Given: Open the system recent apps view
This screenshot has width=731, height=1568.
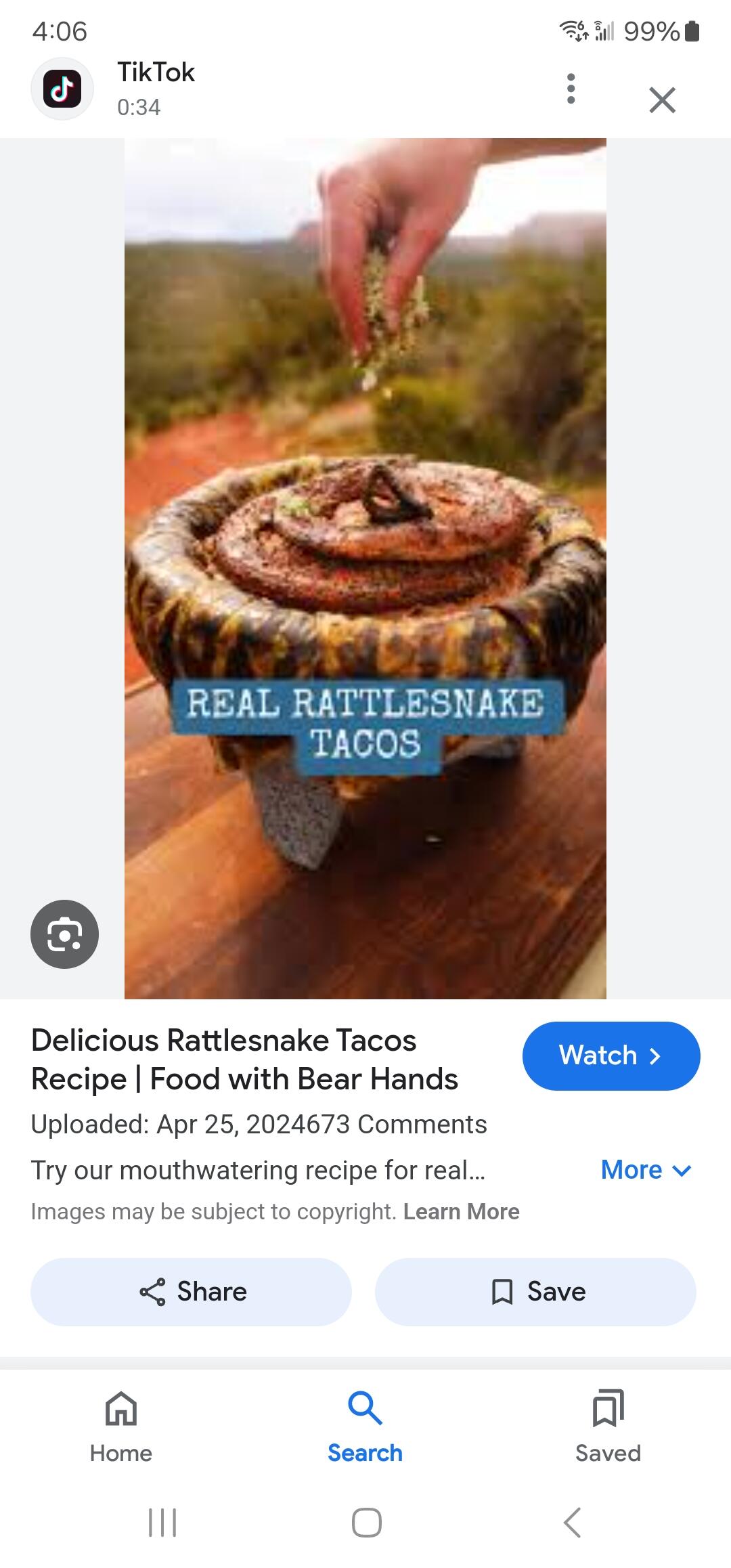Looking at the screenshot, I should coord(162,1523).
